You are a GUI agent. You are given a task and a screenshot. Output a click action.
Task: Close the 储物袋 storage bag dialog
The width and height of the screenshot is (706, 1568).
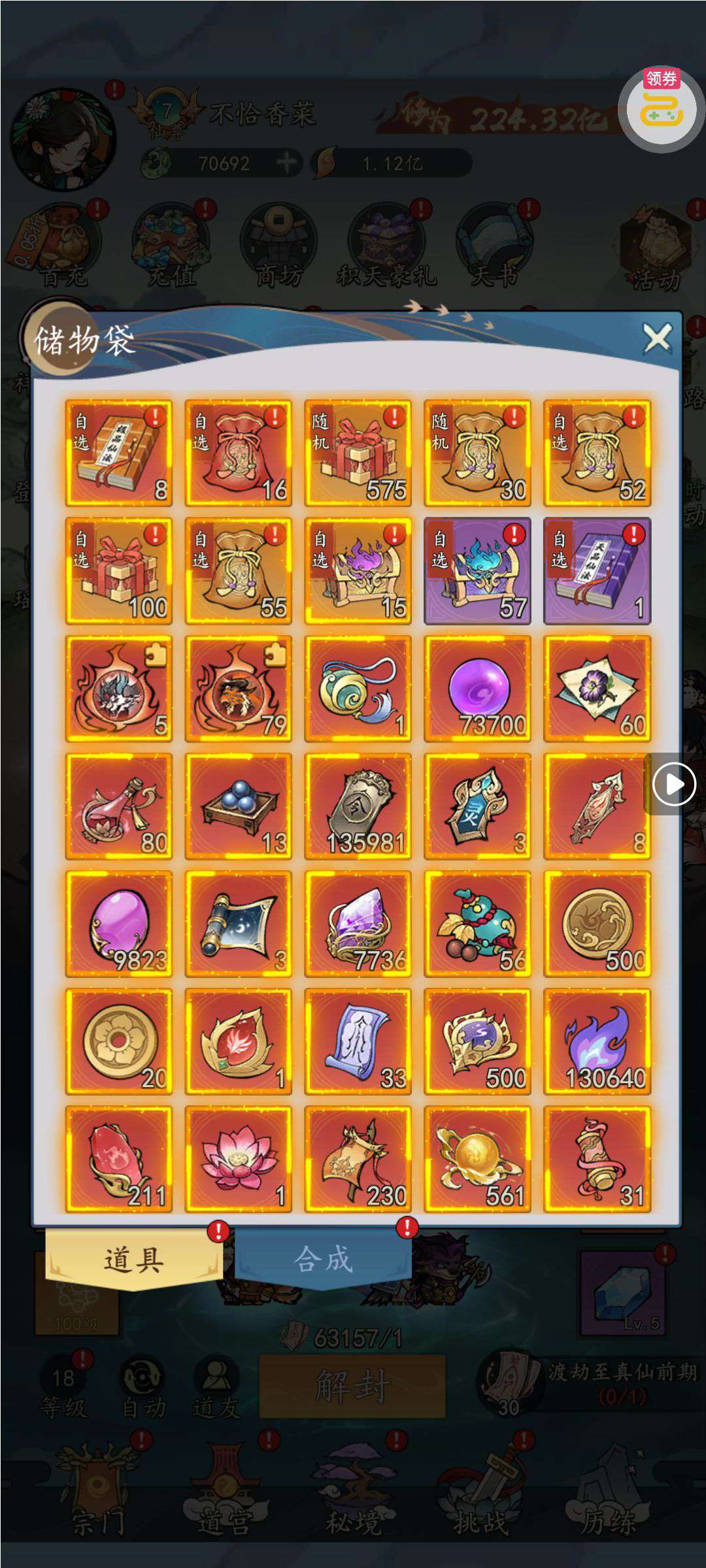tap(656, 338)
